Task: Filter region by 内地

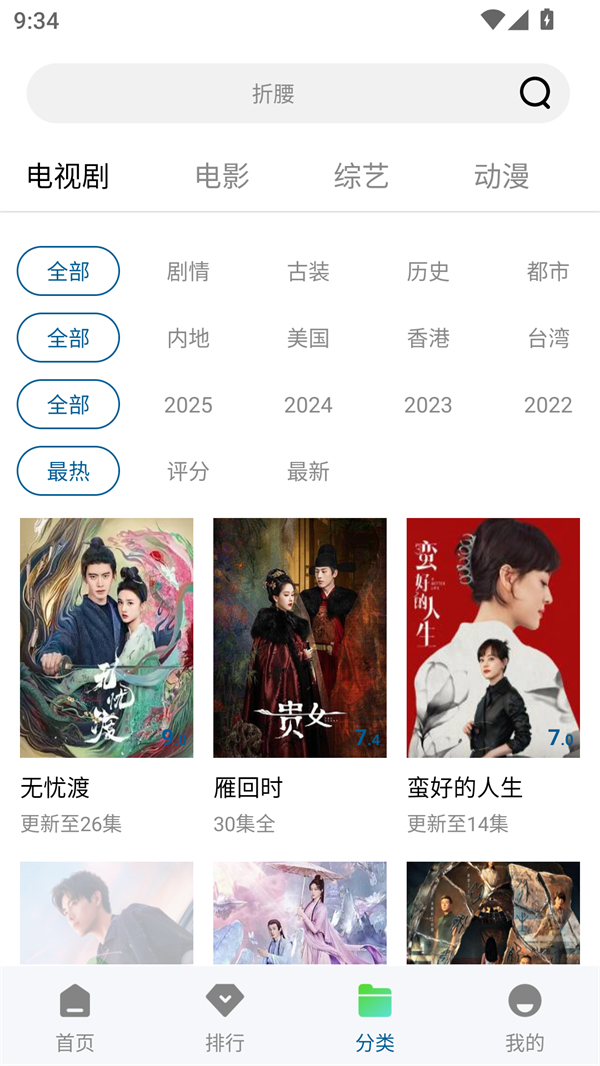Action: click(x=188, y=338)
